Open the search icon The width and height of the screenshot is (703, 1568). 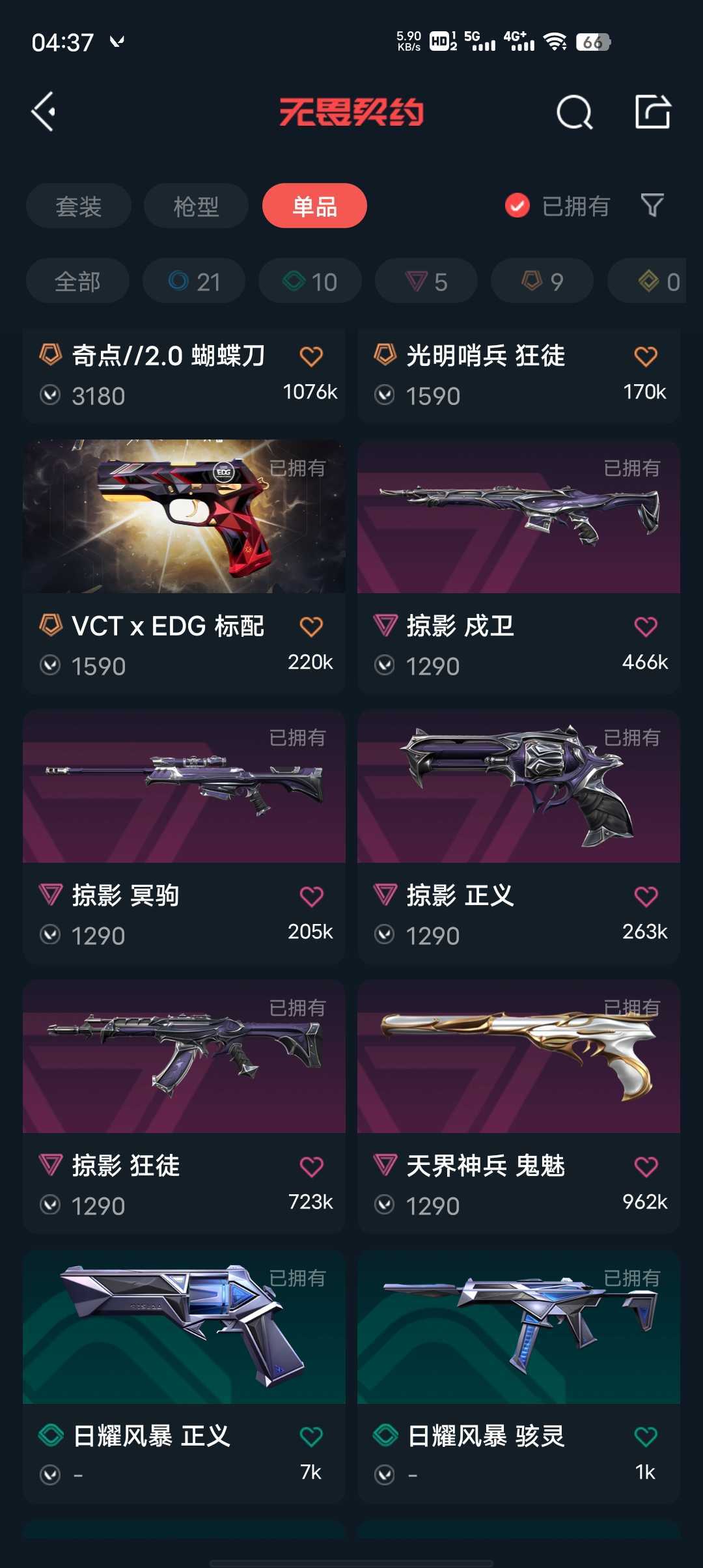tap(575, 113)
